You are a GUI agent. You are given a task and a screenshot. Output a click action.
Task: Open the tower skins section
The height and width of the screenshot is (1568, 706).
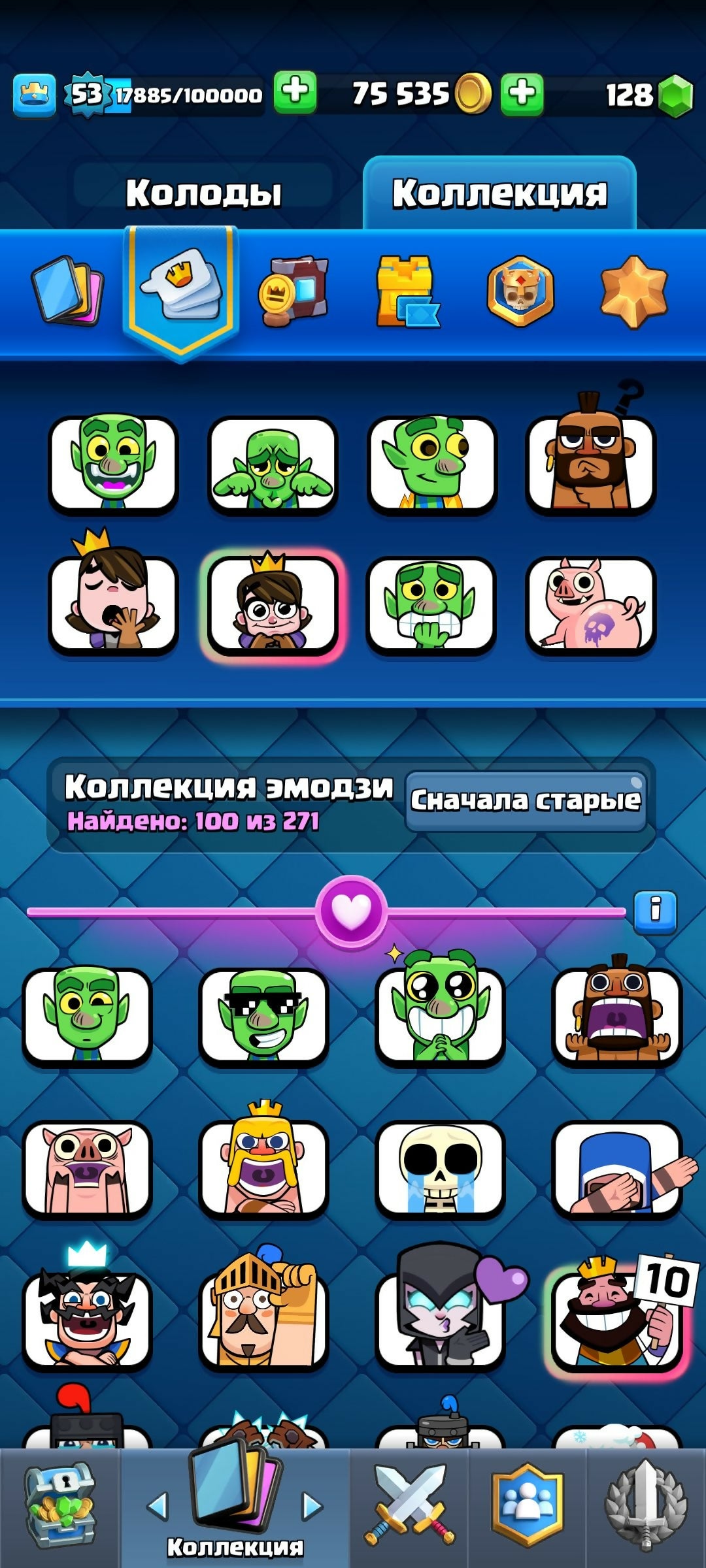pyautogui.click(x=407, y=291)
